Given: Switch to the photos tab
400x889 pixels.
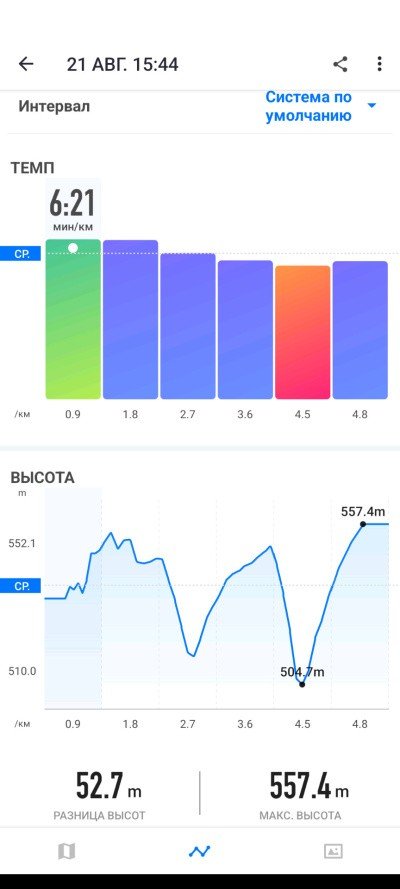Looking at the screenshot, I should click(x=333, y=851).
